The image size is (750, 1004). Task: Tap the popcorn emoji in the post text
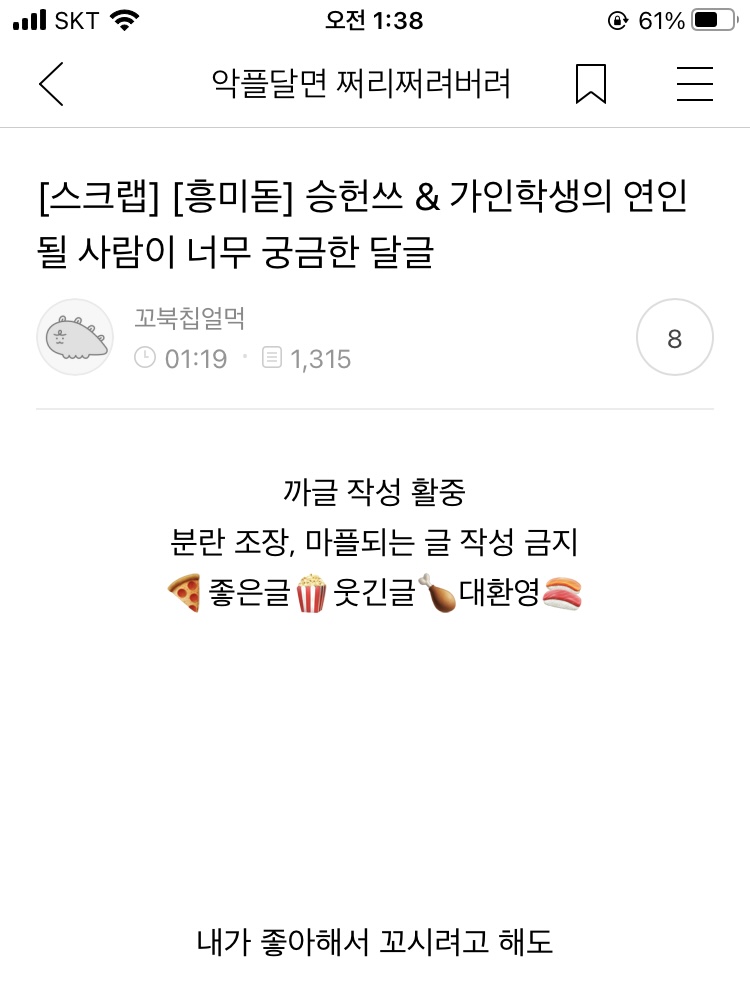pos(313,594)
